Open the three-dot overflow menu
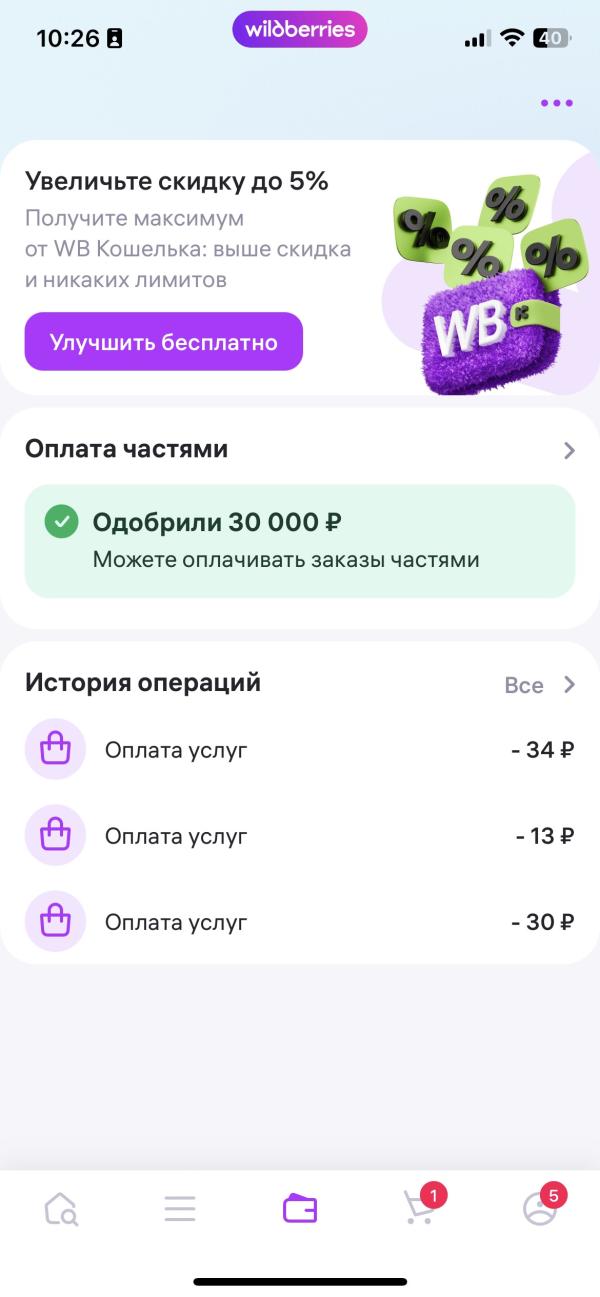 556,103
